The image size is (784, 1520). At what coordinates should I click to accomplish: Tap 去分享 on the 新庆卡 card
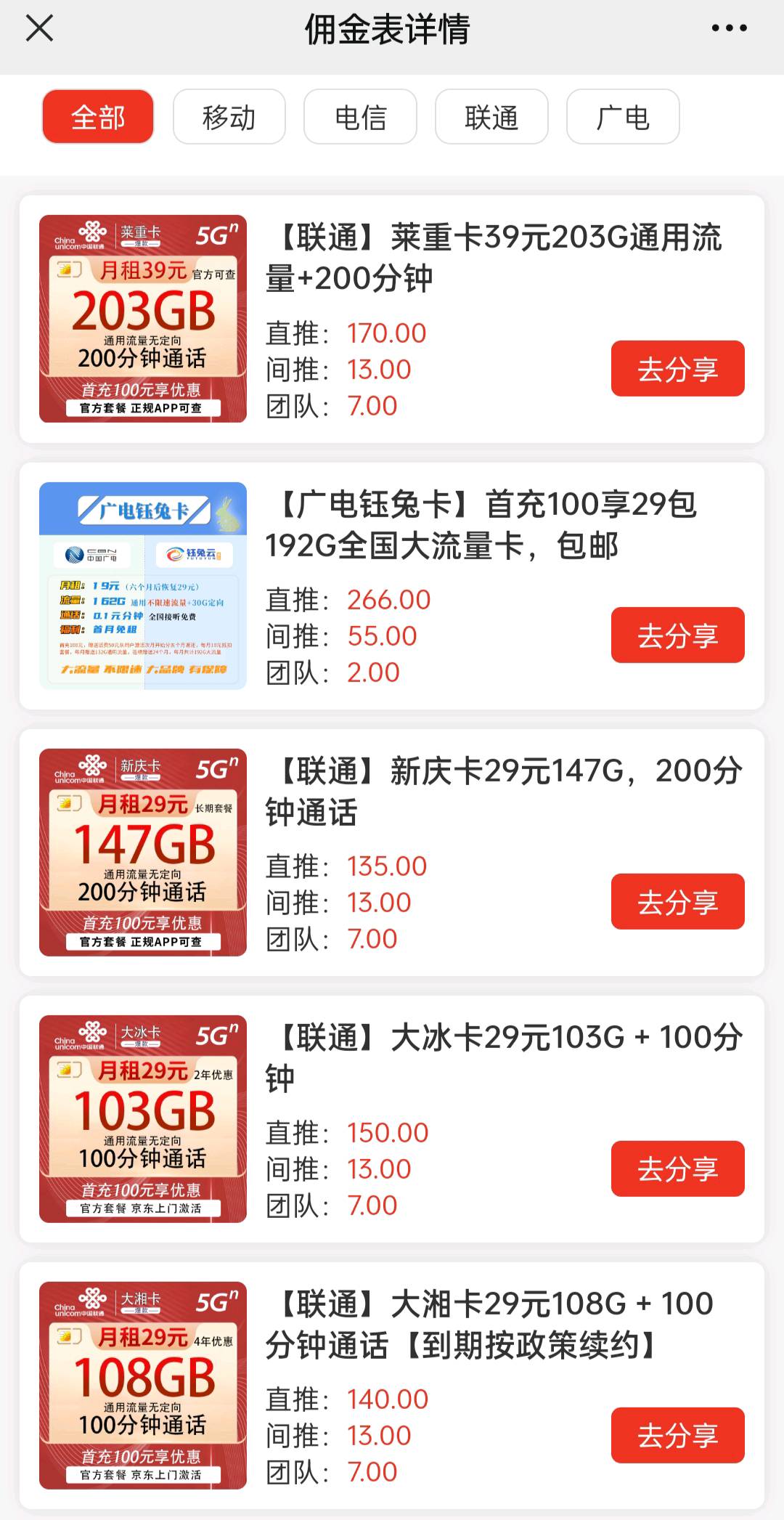tap(677, 902)
